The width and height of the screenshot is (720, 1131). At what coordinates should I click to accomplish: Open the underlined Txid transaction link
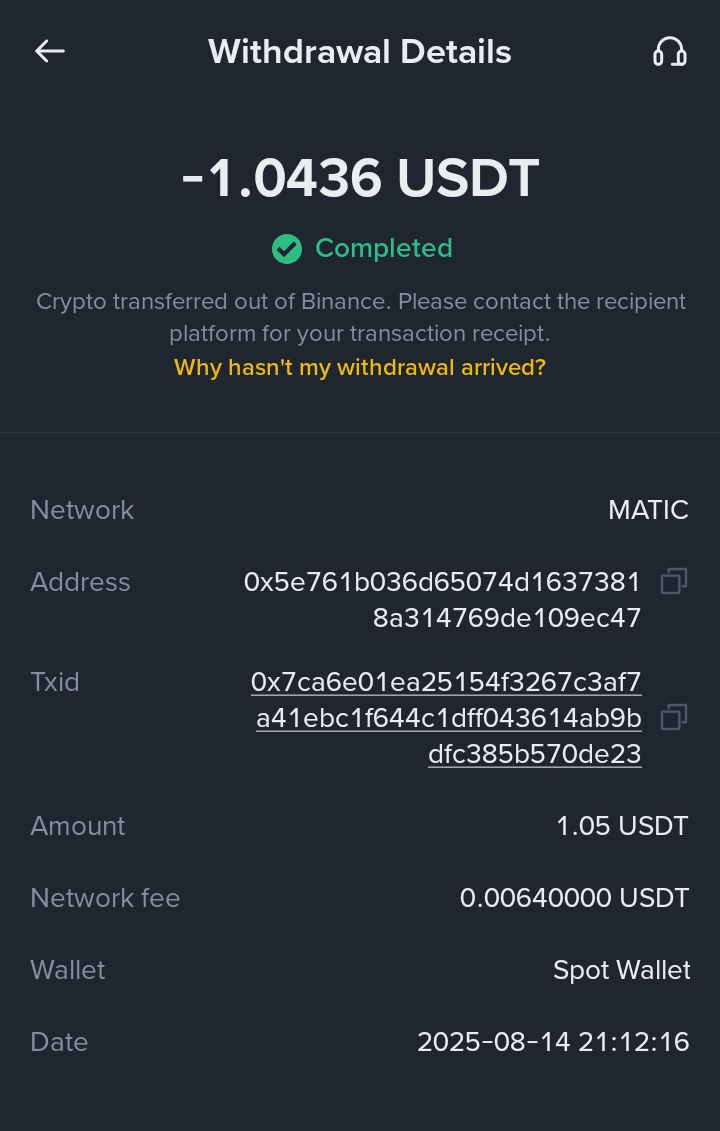click(x=447, y=718)
